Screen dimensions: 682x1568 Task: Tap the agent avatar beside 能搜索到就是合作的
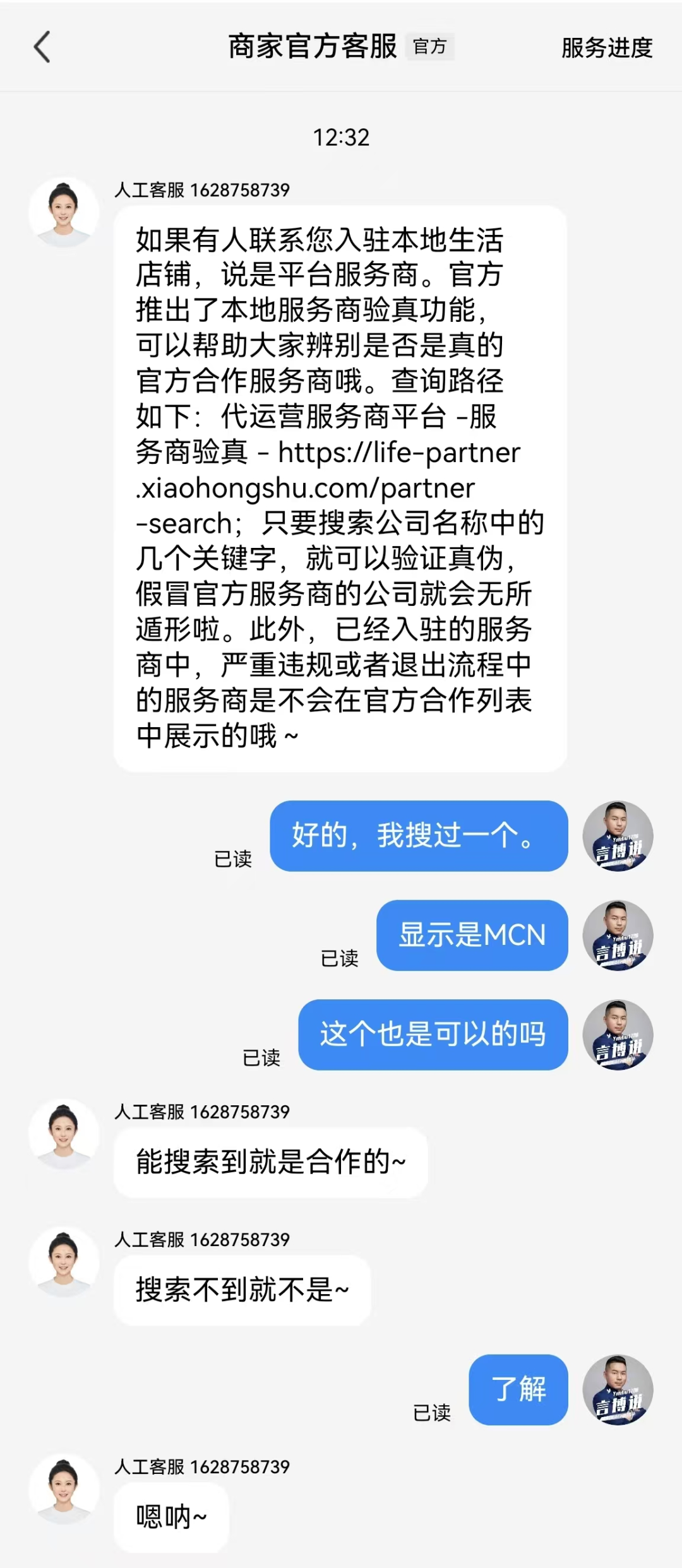pyautogui.click(x=63, y=1134)
